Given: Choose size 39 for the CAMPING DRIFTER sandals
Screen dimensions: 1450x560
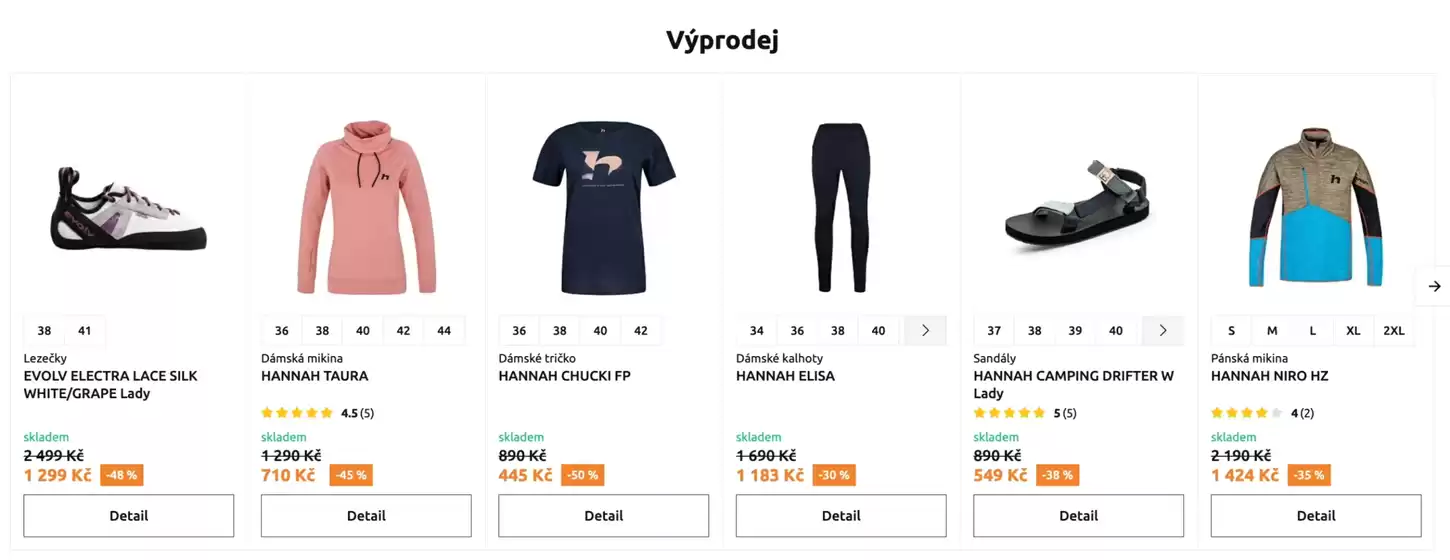Looking at the screenshot, I should 1075,331.
